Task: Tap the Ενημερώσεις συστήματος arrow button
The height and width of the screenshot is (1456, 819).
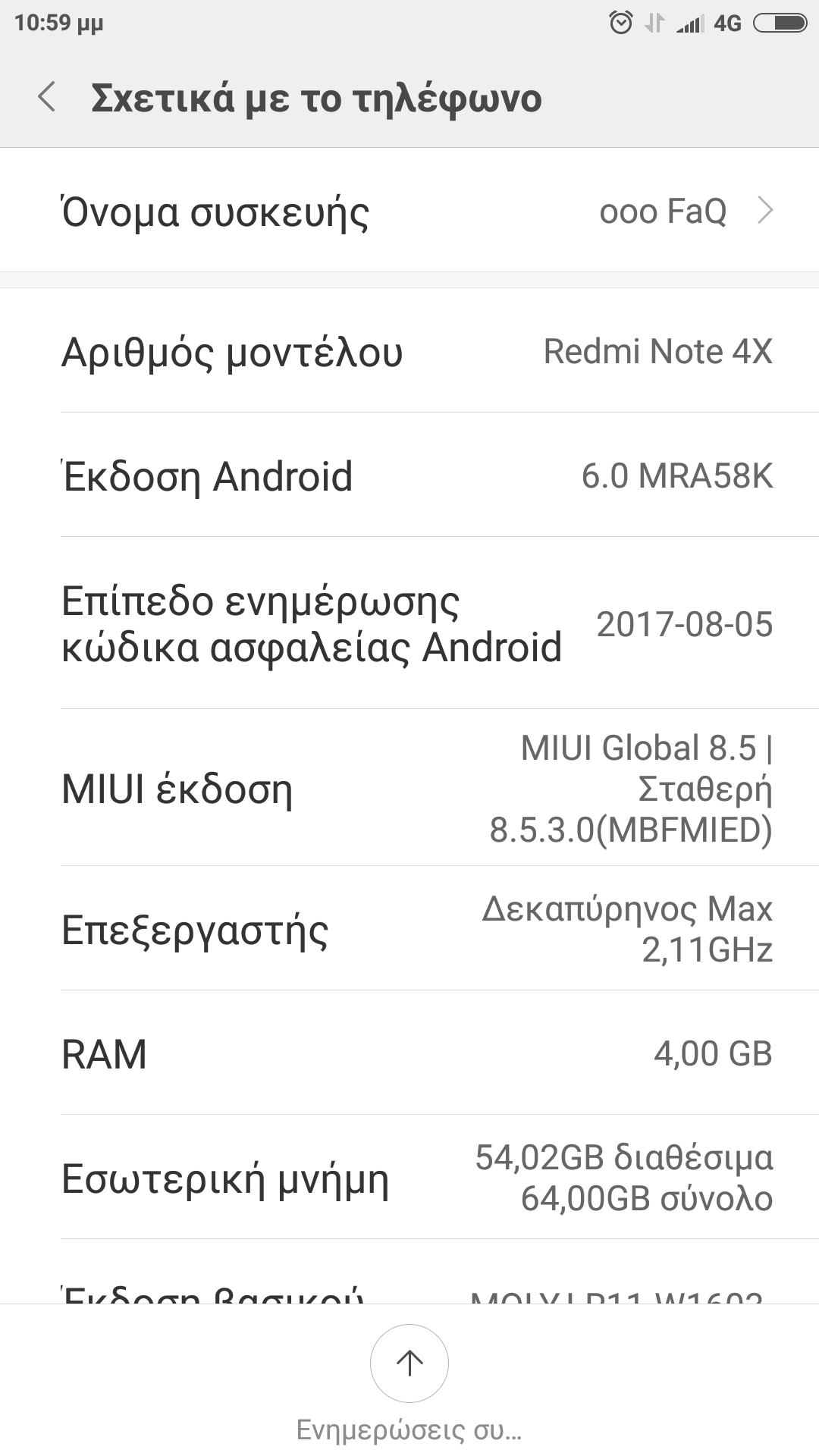Action: coord(409,1363)
